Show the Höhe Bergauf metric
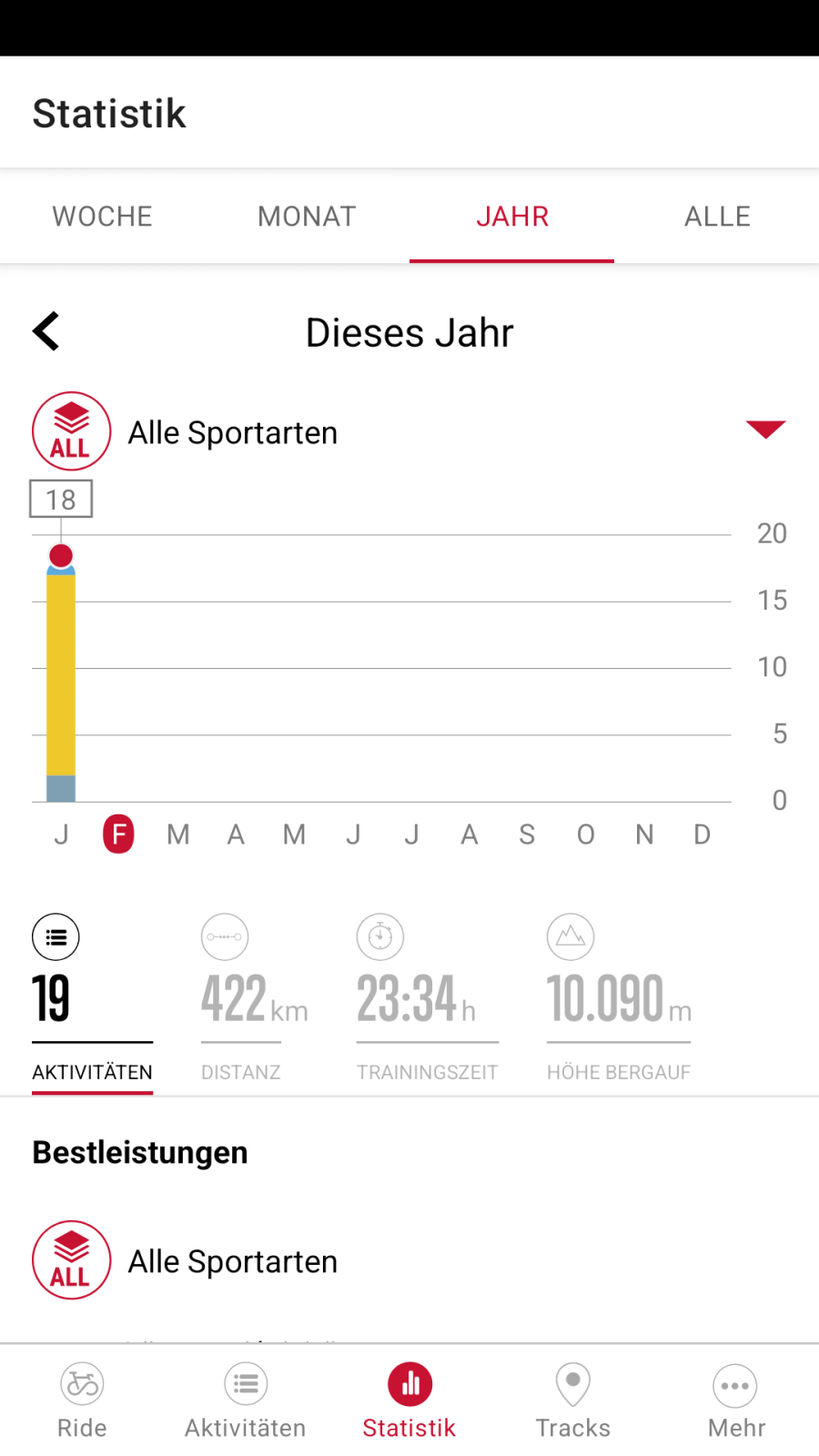819x1456 pixels. click(x=619, y=1001)
